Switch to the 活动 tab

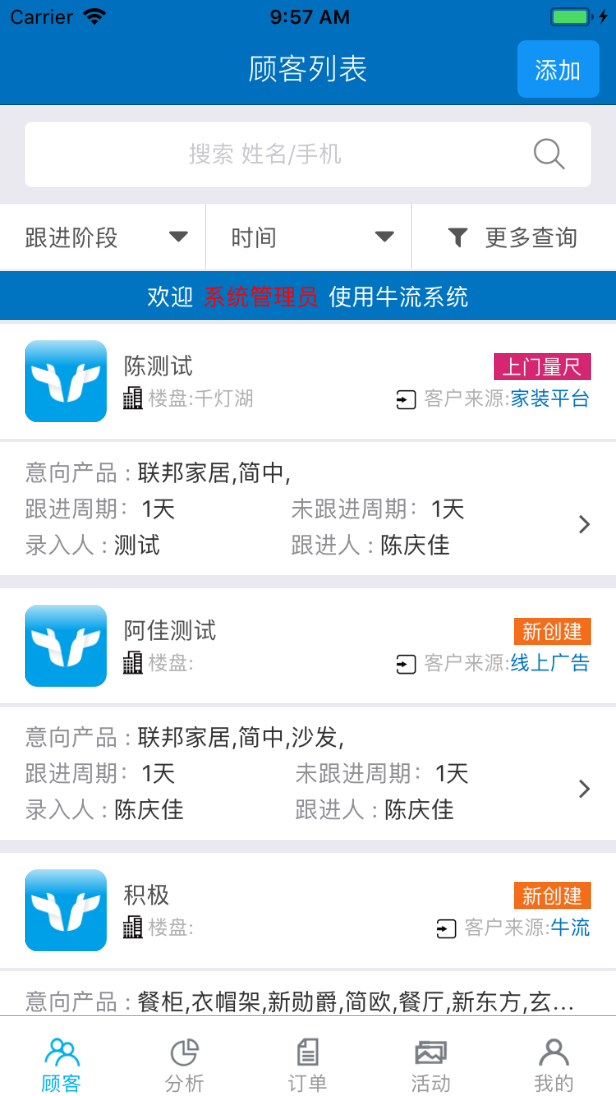[431, 1065]
